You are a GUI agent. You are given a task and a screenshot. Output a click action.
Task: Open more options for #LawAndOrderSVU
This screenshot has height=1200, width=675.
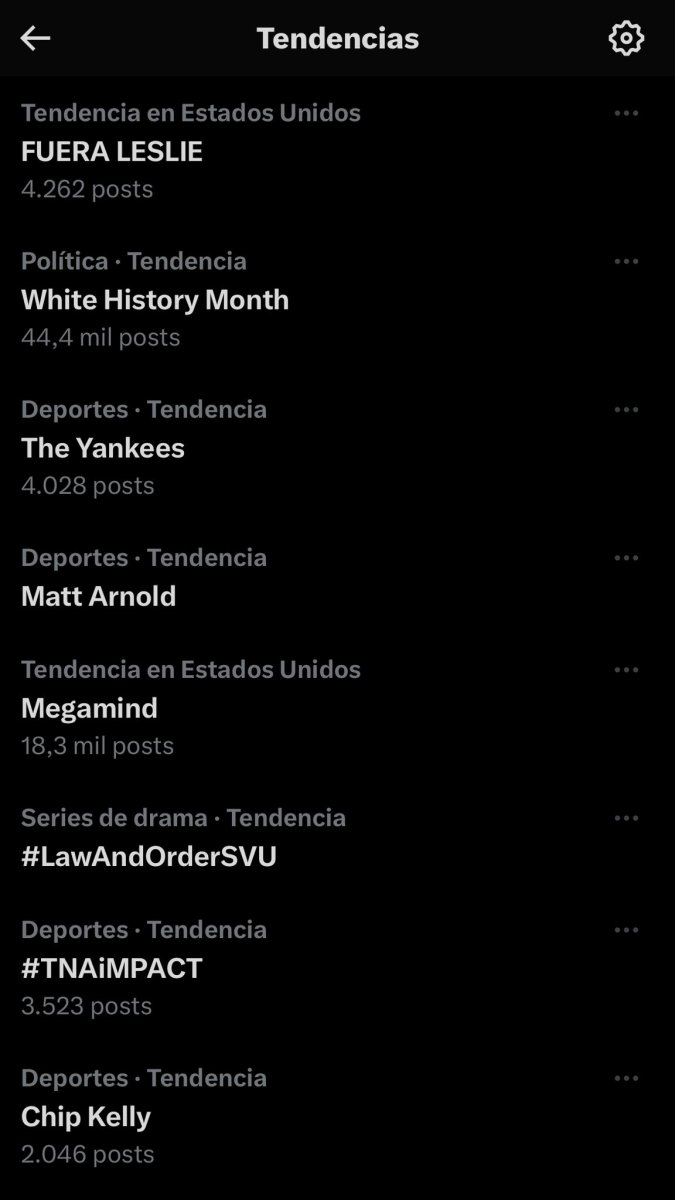click(626, 817)
